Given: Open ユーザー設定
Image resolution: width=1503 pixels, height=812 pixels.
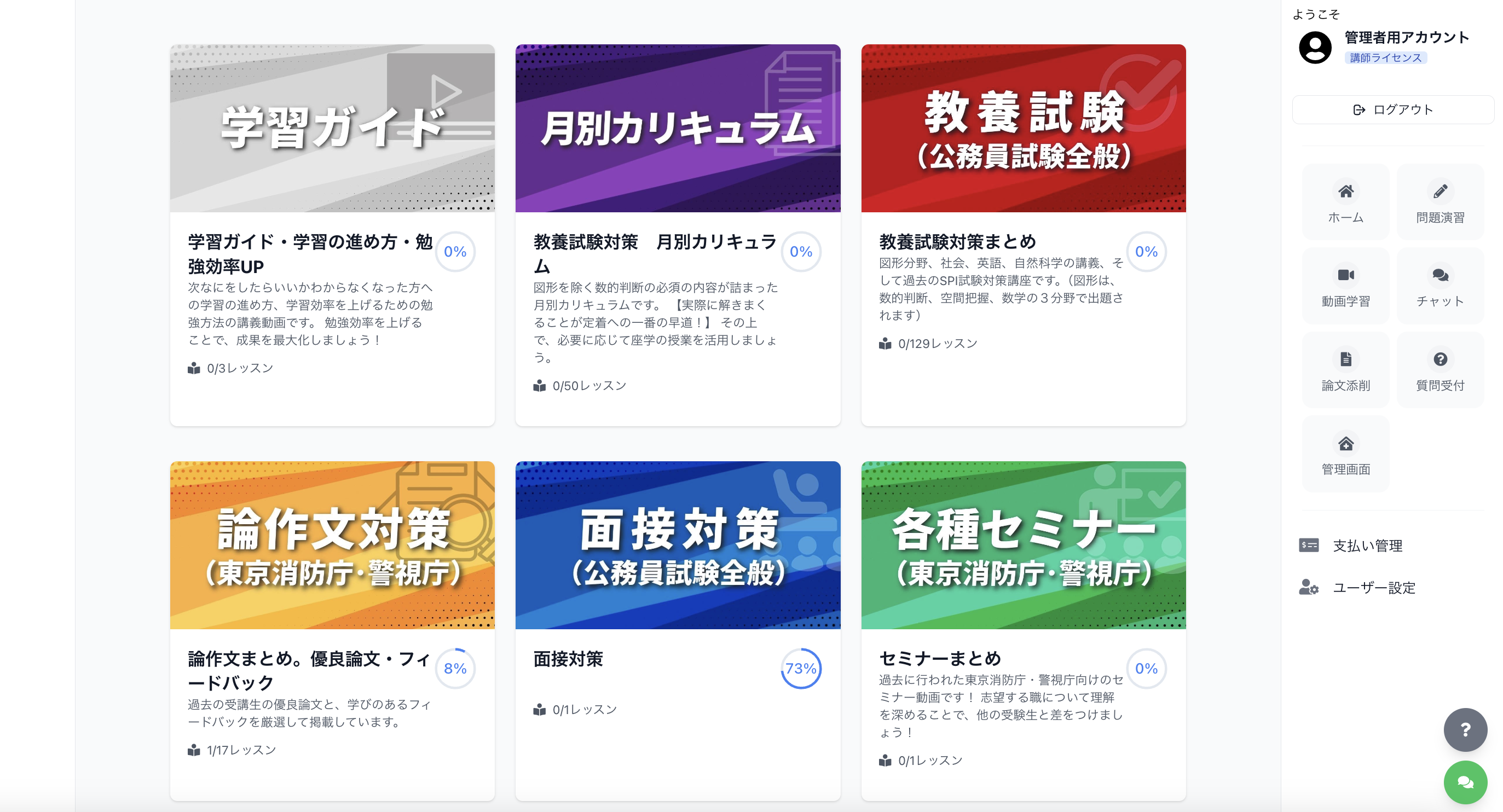Looking at the screenshot, I should pyautogui.click(x=1373, y=588).
